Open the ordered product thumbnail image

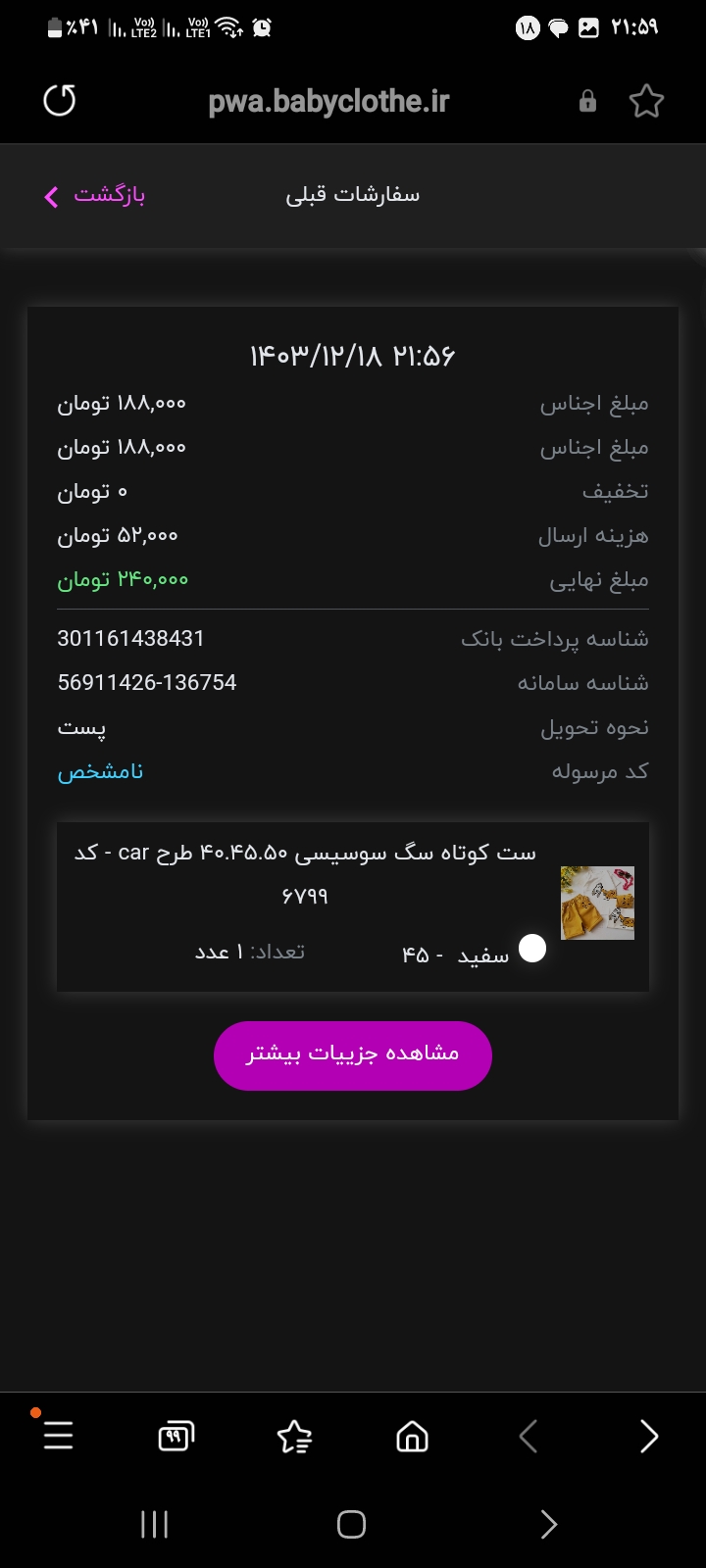[597, 903]
